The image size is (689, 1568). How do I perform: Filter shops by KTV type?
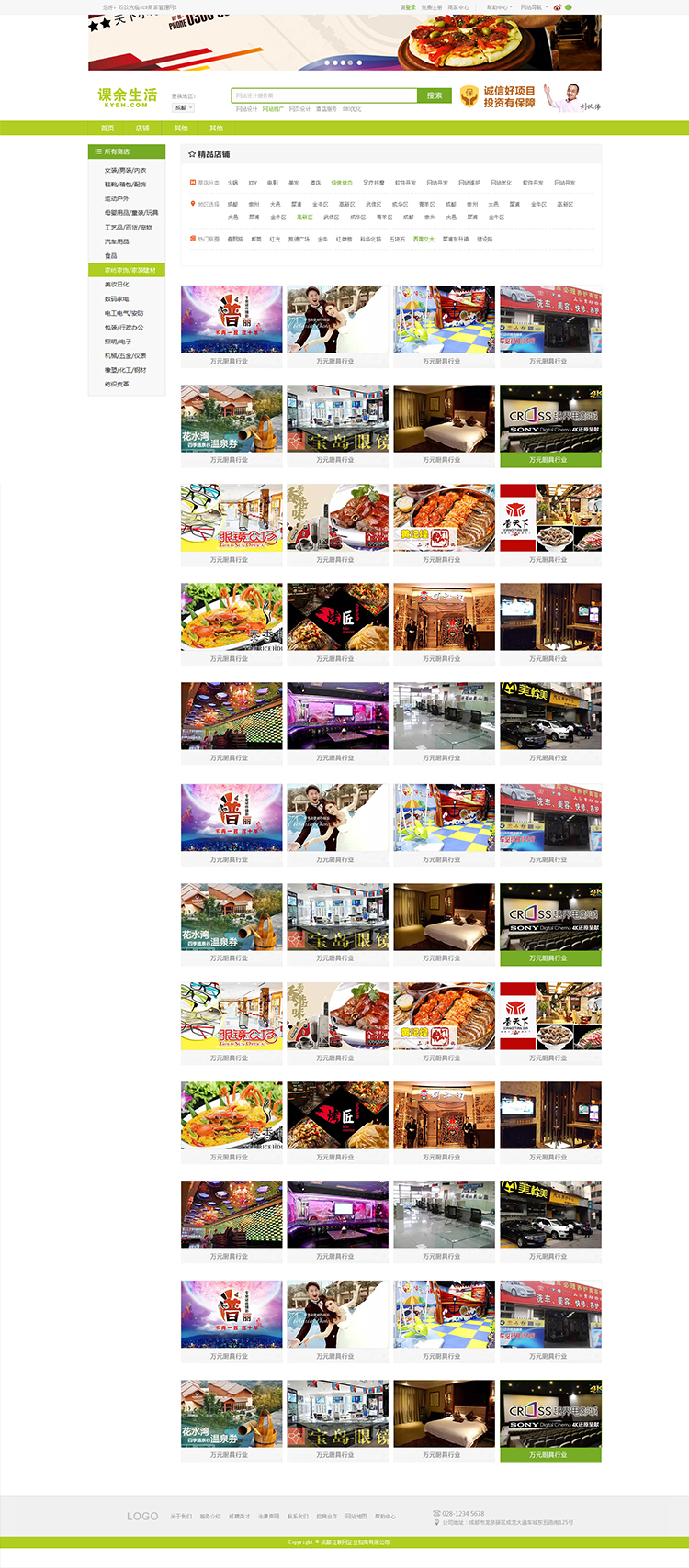point(253,183)
